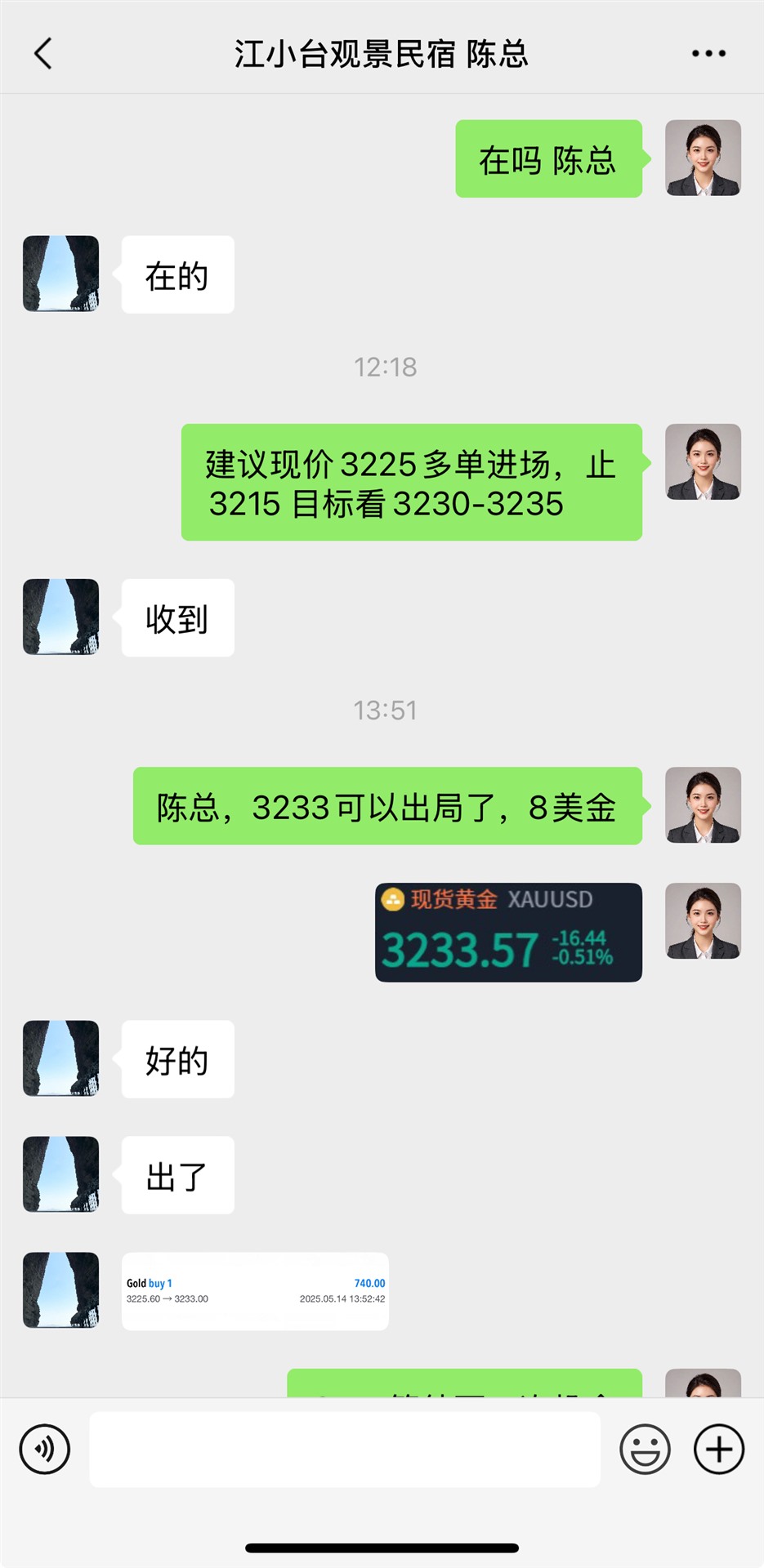
Task: Go back to the chat list
Action: coord(43,54)
